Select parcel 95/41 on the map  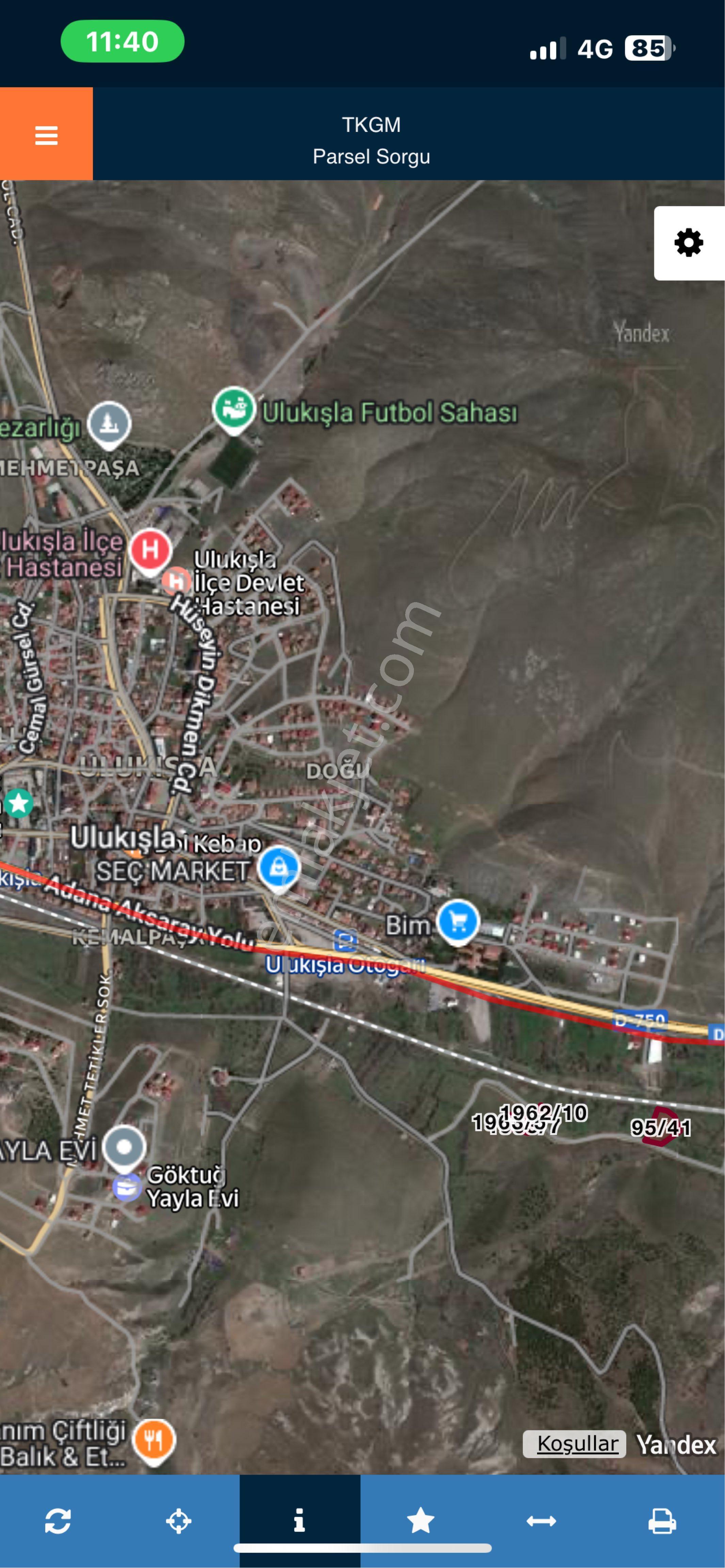click(660, 1127)
